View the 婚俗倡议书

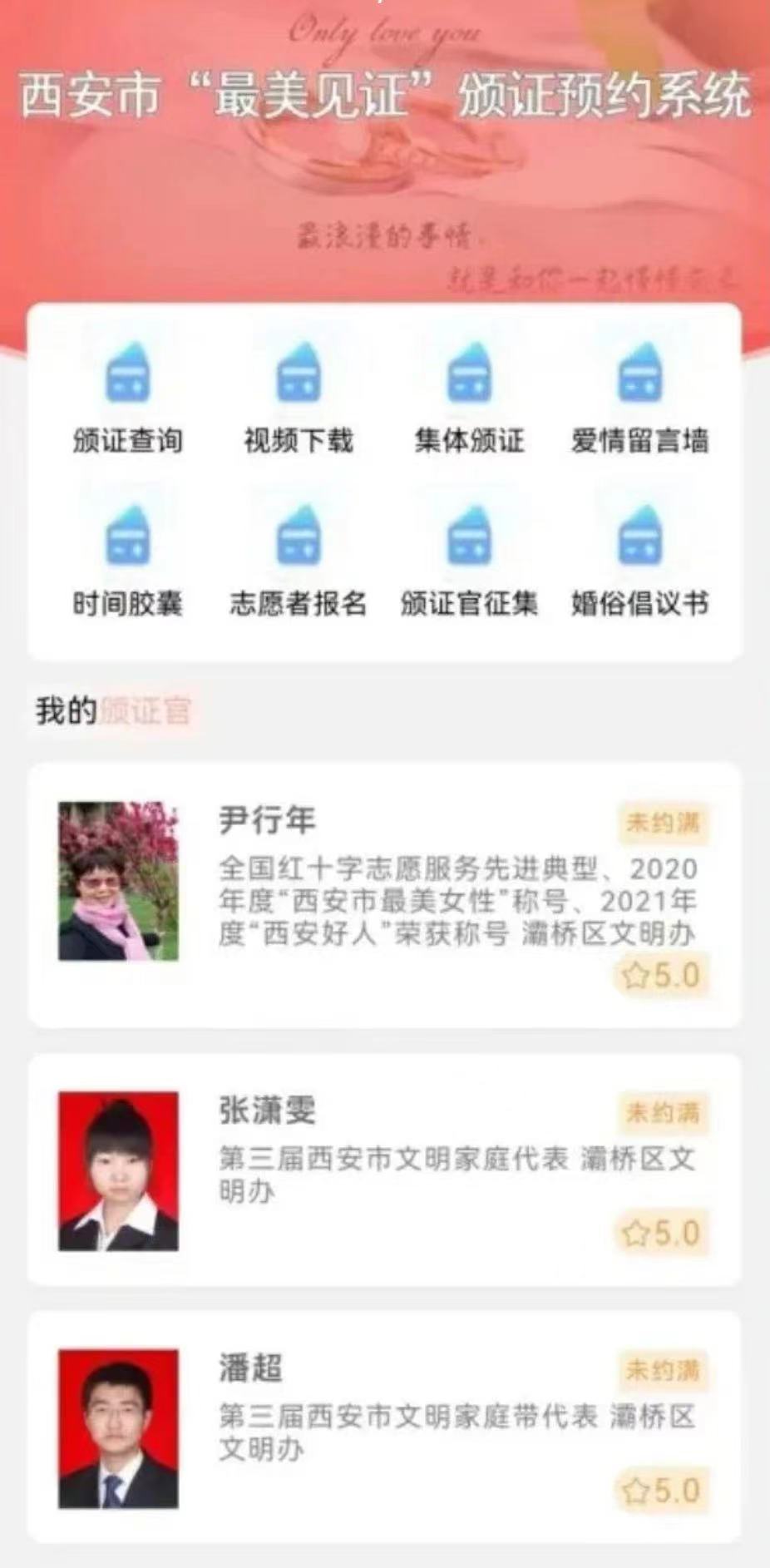tap(639, 561)
